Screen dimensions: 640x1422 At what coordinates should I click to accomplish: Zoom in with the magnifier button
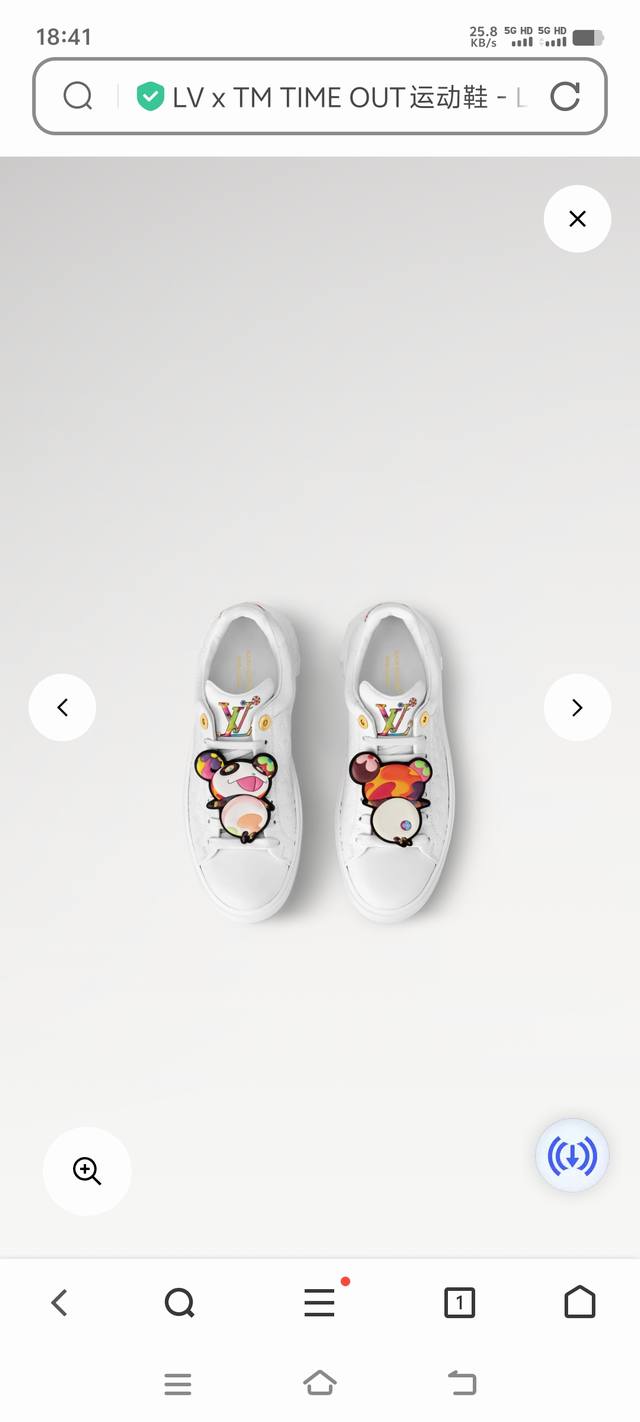[x=87, y=1171]
